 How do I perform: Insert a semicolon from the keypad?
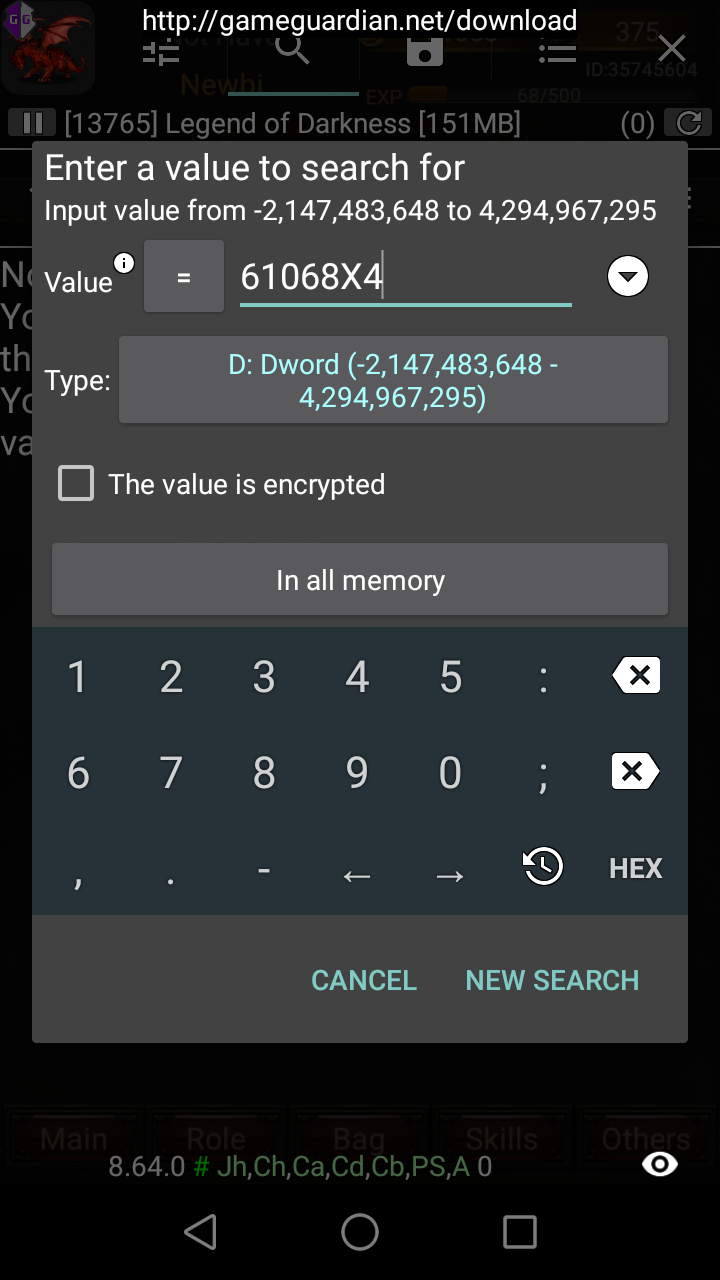pyautogui.click(x=543, y=773)
